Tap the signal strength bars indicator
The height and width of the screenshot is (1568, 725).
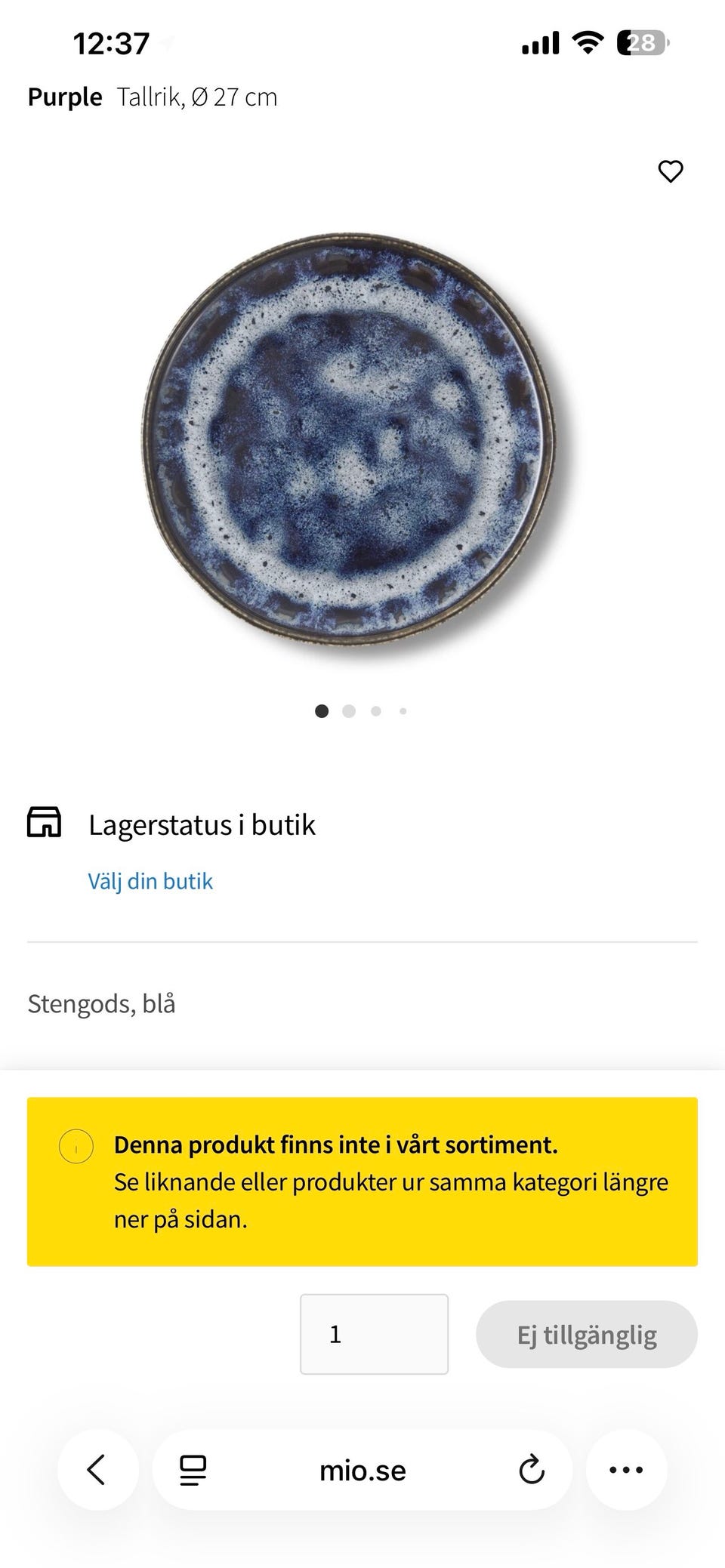click(x=540, y=43)
